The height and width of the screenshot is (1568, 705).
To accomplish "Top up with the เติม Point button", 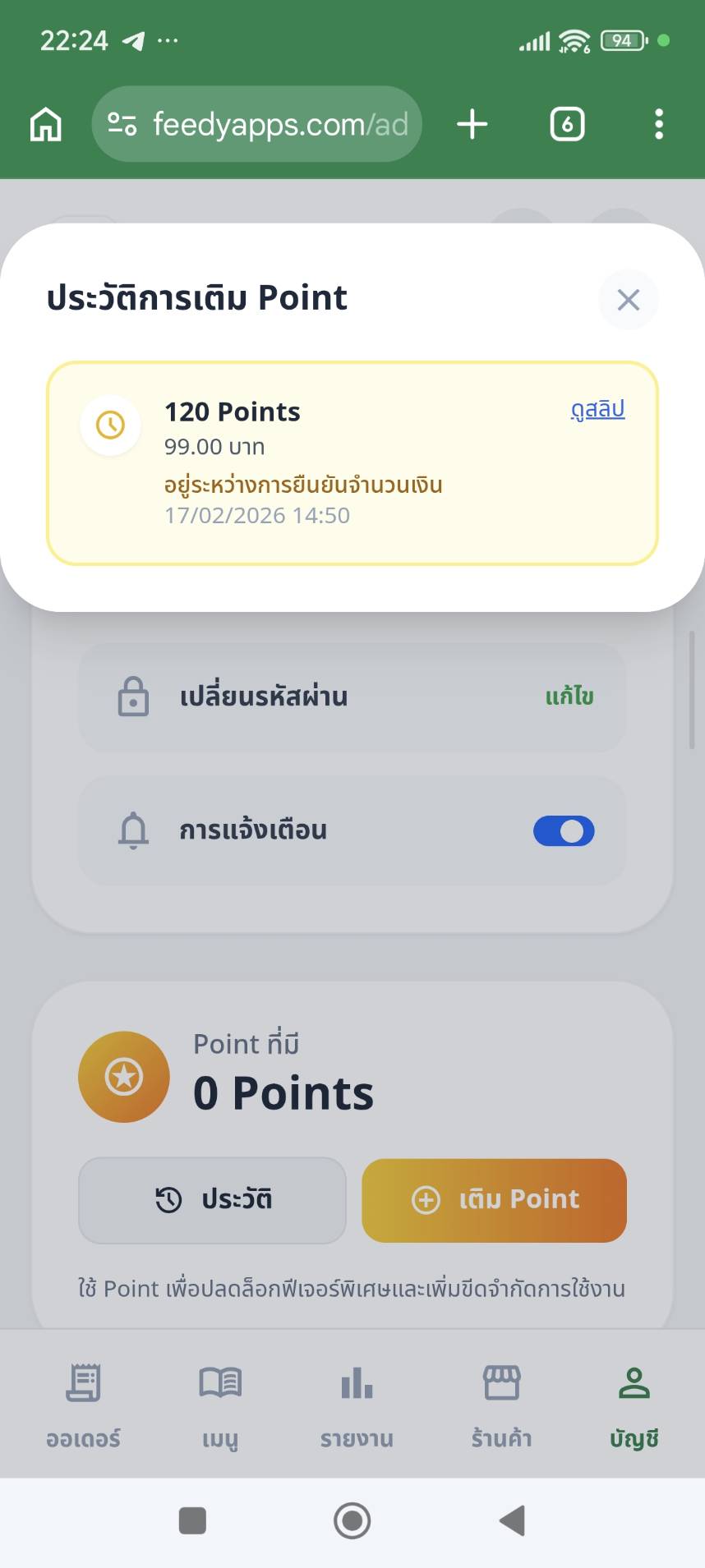I will point(494,1200).
